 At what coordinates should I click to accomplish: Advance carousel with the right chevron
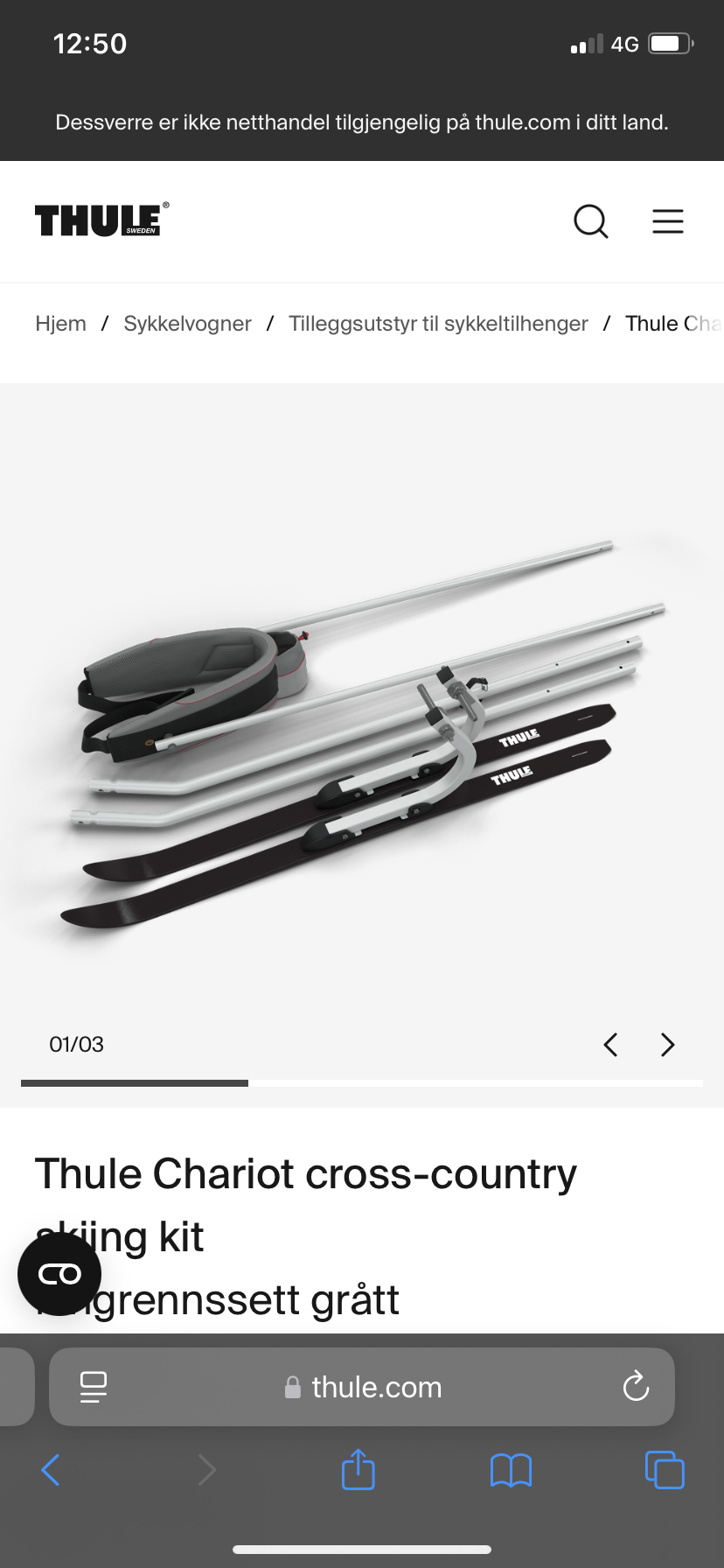[667, 1045]
